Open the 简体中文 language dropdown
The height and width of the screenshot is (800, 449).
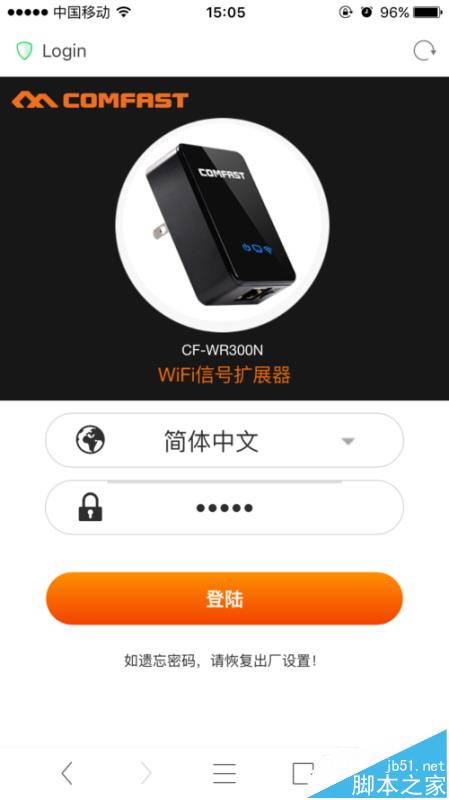(x=224, y=440)
